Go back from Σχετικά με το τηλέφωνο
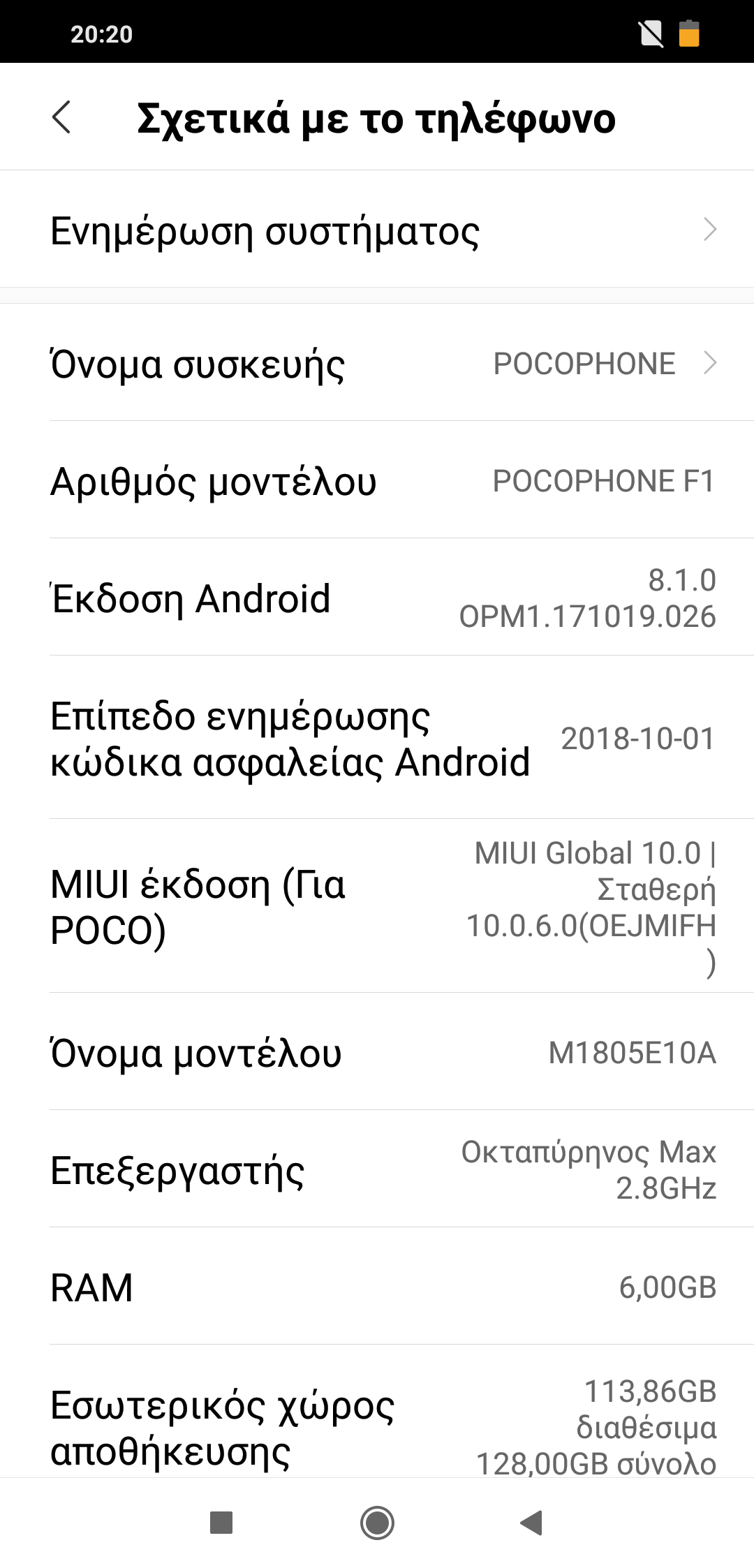 tap(61, 117)
